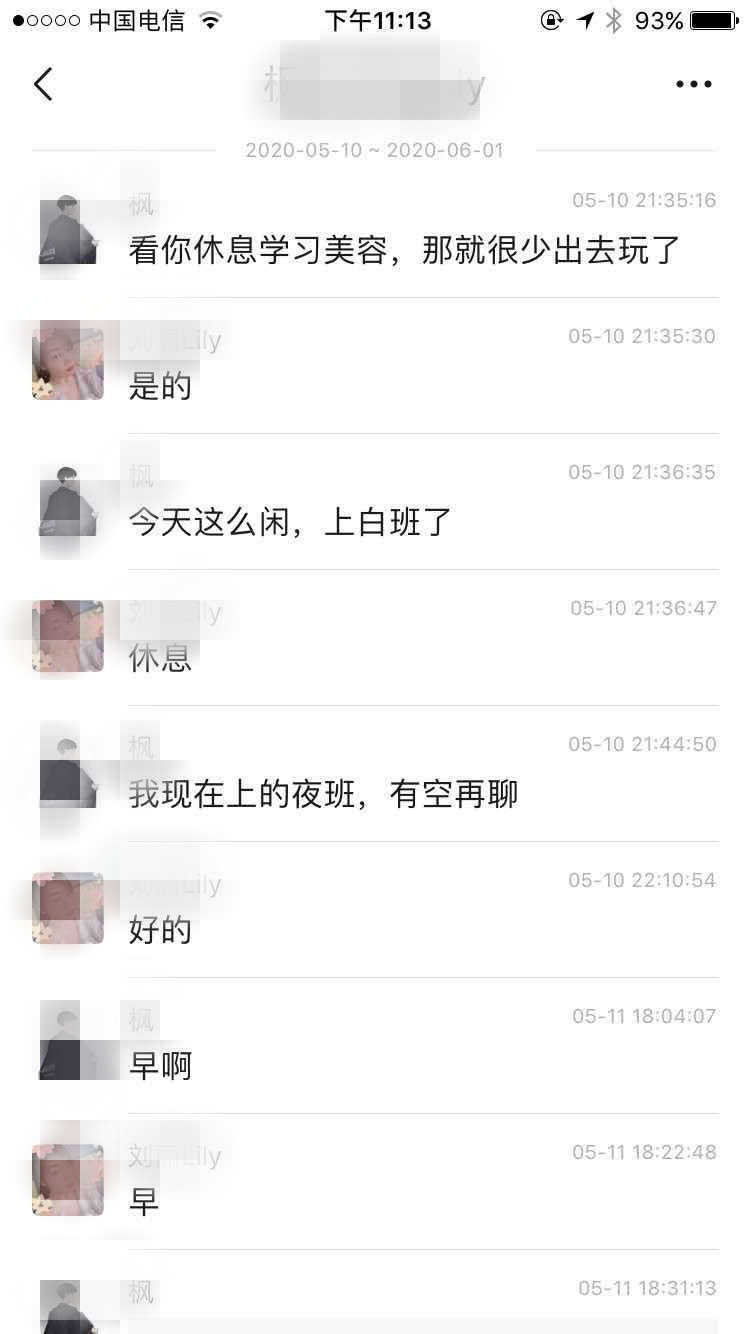Tap the 早 reply sent at 18:22:48
750x1334 pixels.
click(143, 1202)
